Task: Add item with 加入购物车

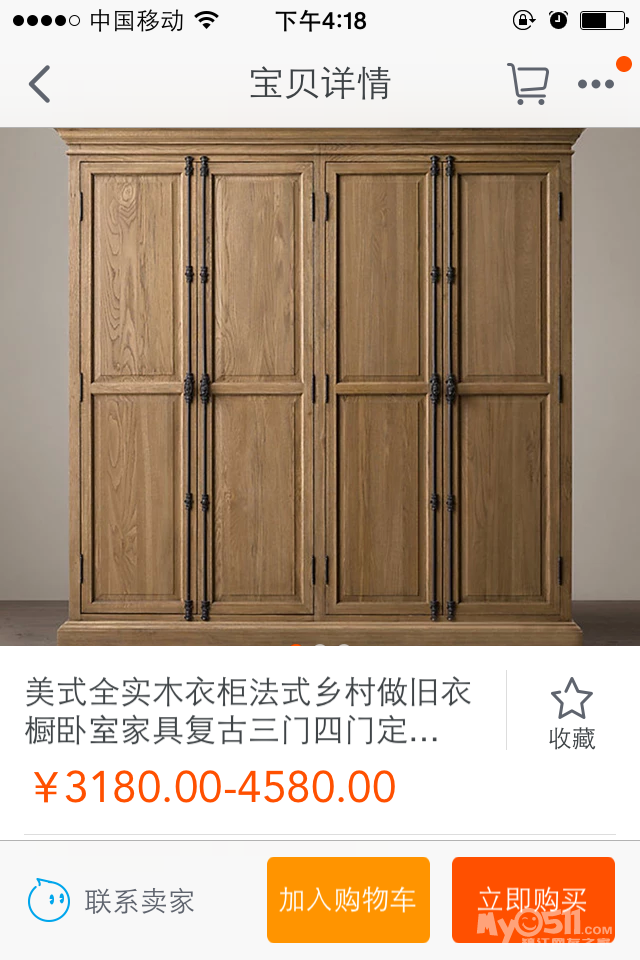Action: coord(348,900)
